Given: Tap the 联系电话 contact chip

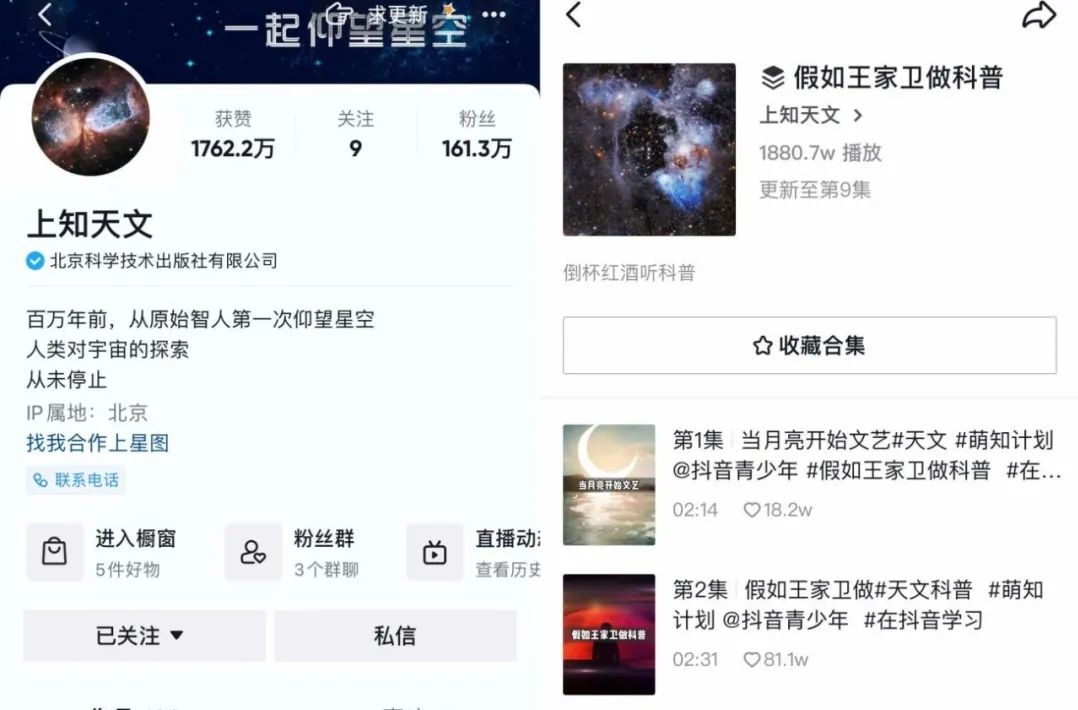Looking at the screenshot, I should click(x=76, y=480).
